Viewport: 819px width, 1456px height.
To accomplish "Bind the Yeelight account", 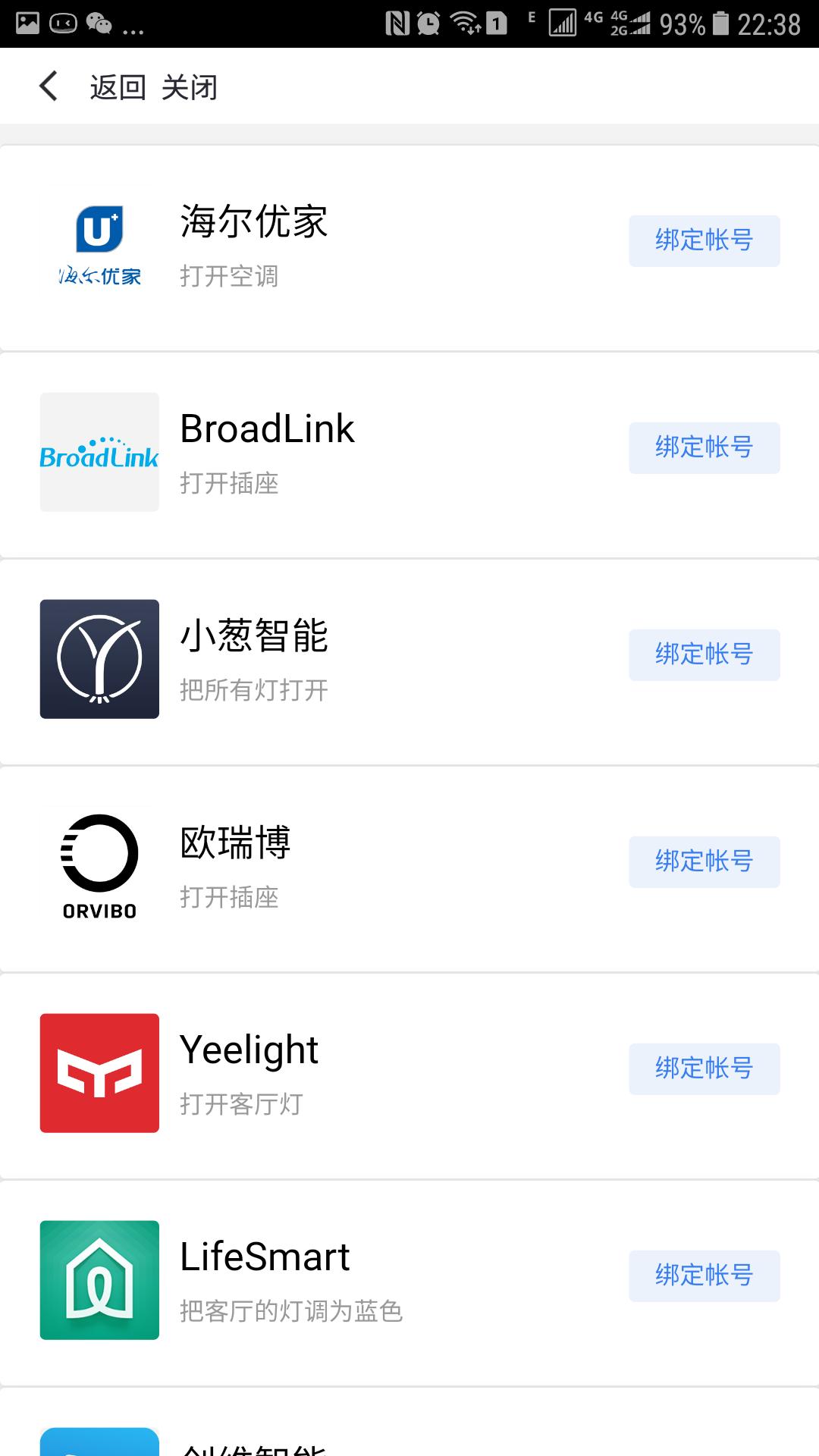I will (x=704, y=1069).
